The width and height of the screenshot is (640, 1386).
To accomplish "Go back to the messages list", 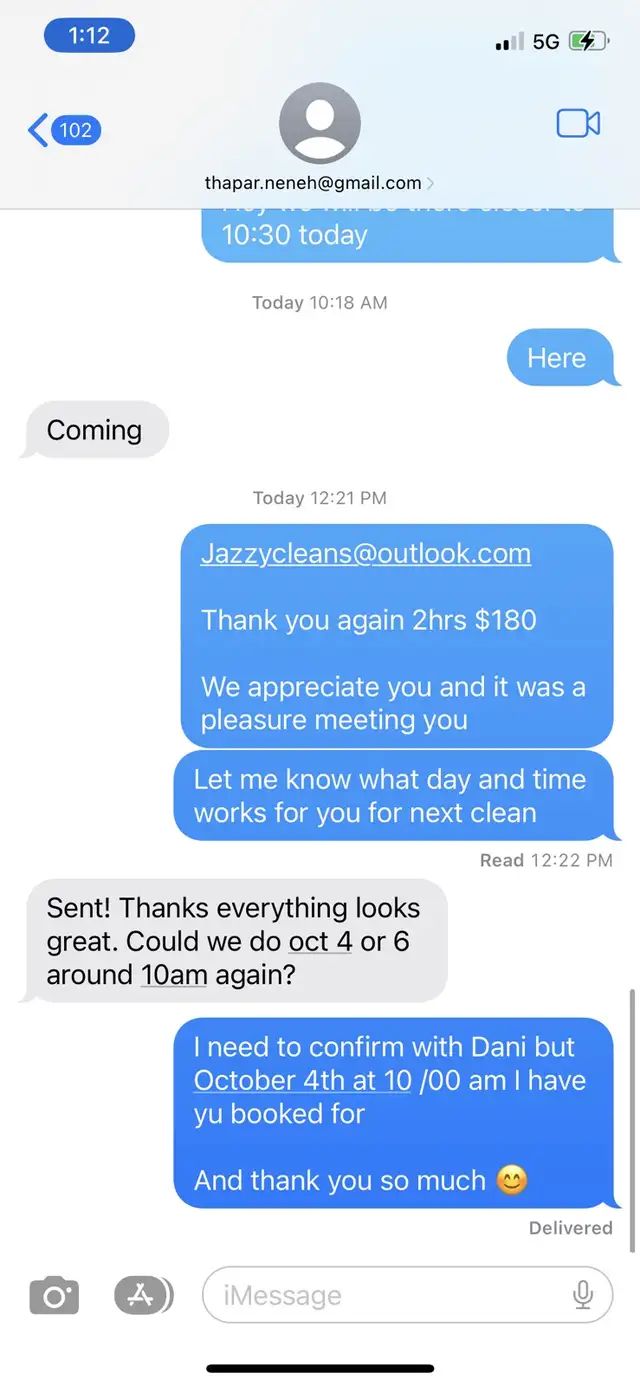I will click(x=62, y=130).
